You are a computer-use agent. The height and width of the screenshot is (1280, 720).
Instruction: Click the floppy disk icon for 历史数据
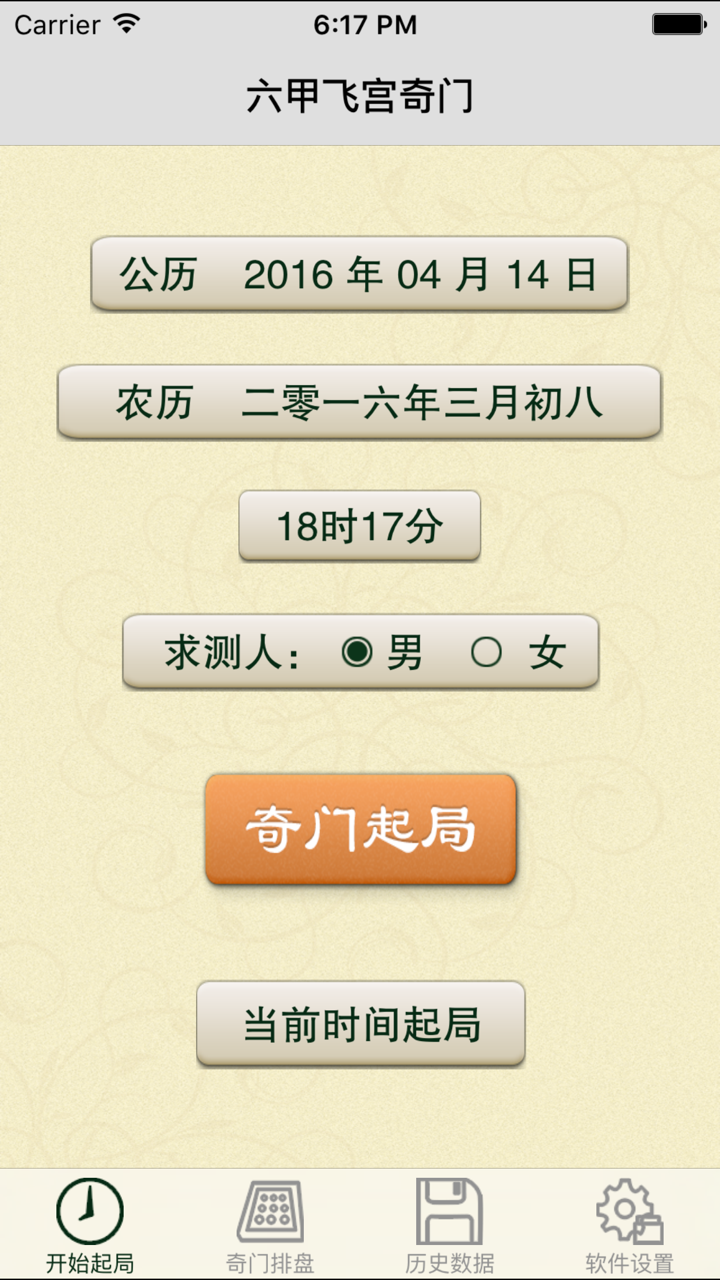coord(450,1212)
